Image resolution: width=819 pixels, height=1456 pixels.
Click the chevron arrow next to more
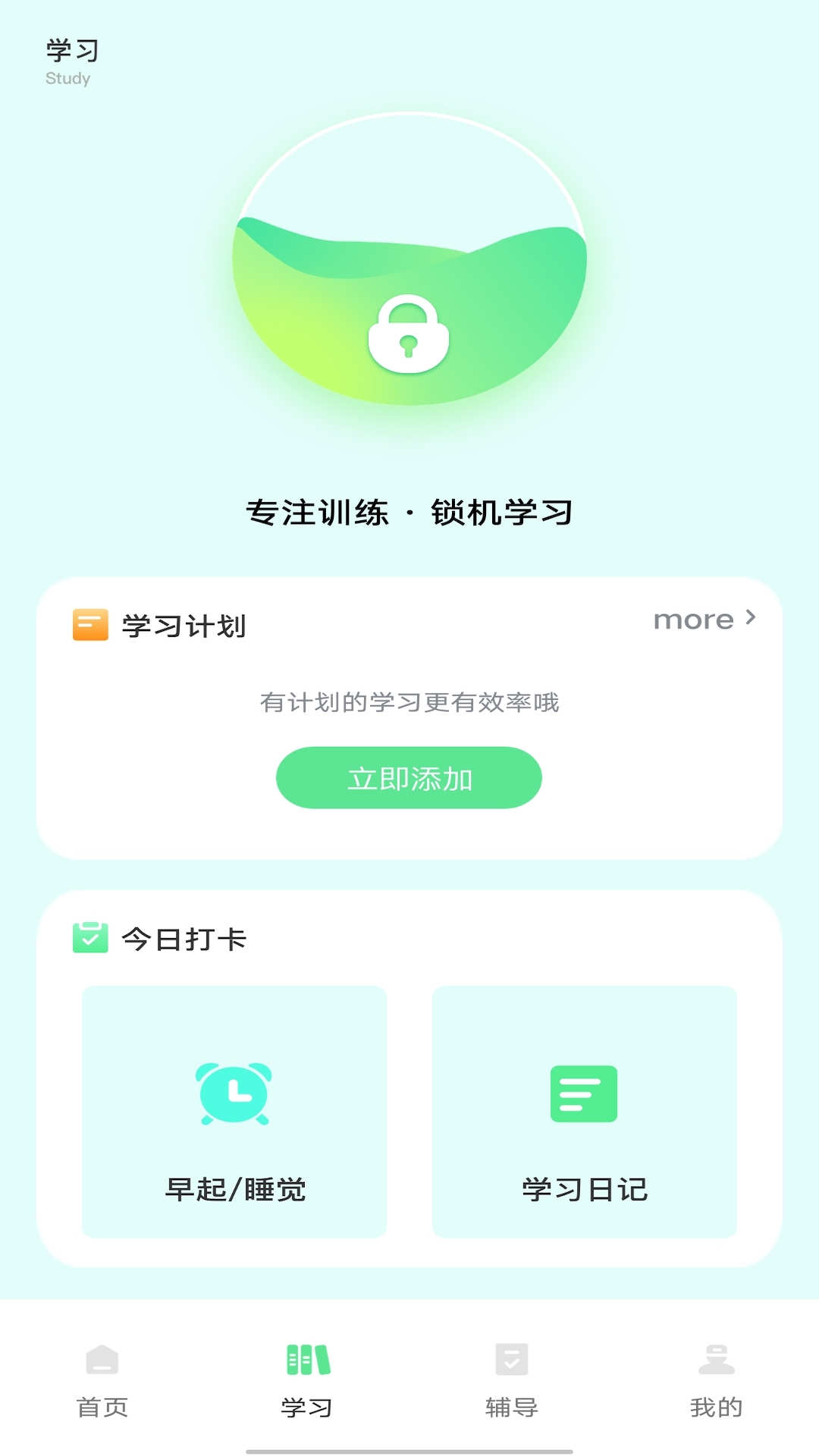point(750,620)
